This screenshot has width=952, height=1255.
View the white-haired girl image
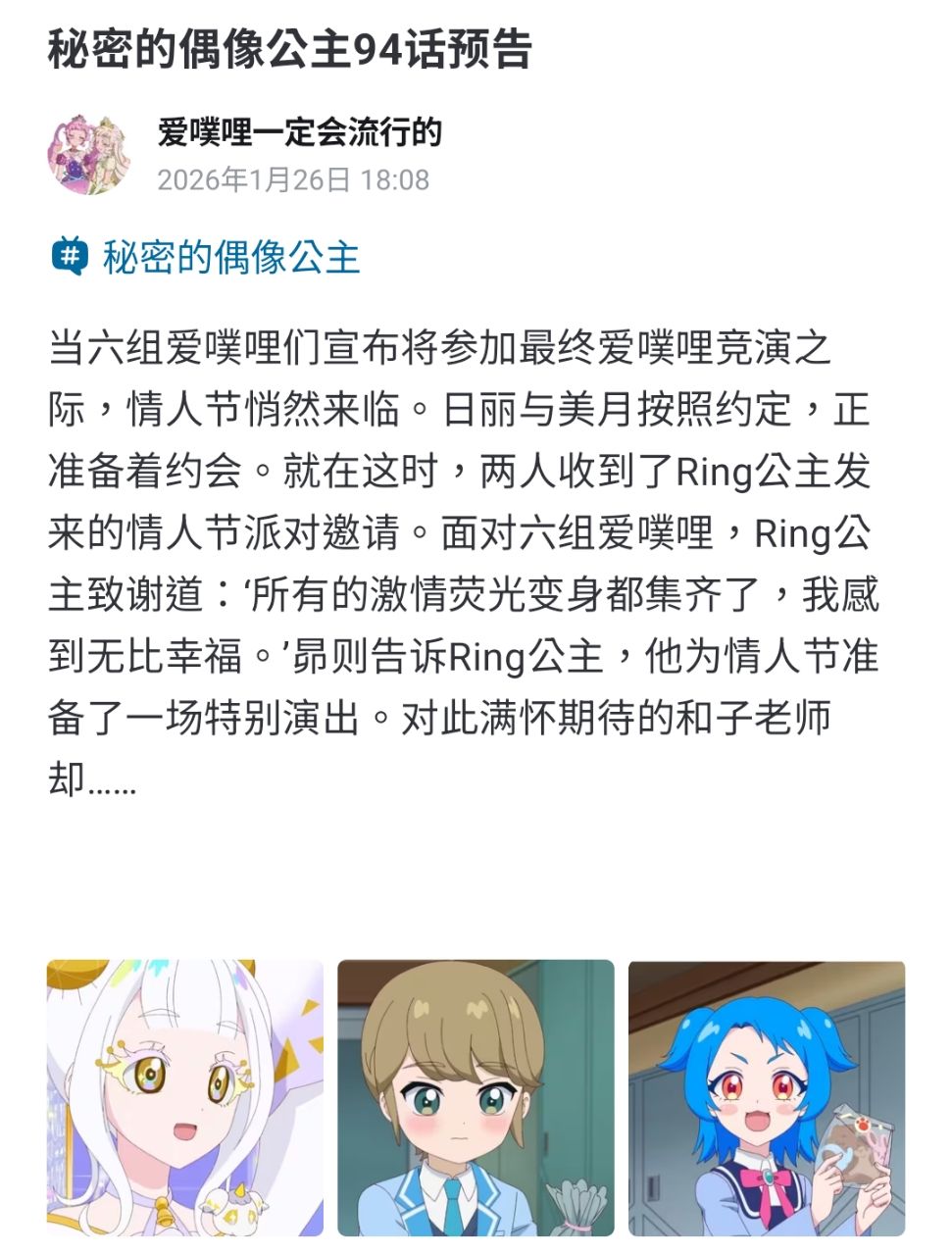click(184, 1097)
